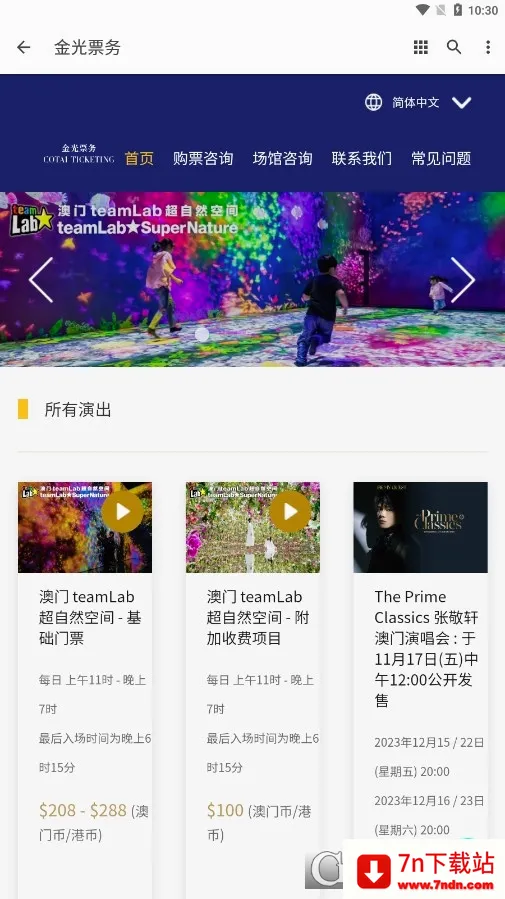The height and width of the screenshot is (899, 505).
Task: Open the apps grid icon
Action: click(421, 47)
